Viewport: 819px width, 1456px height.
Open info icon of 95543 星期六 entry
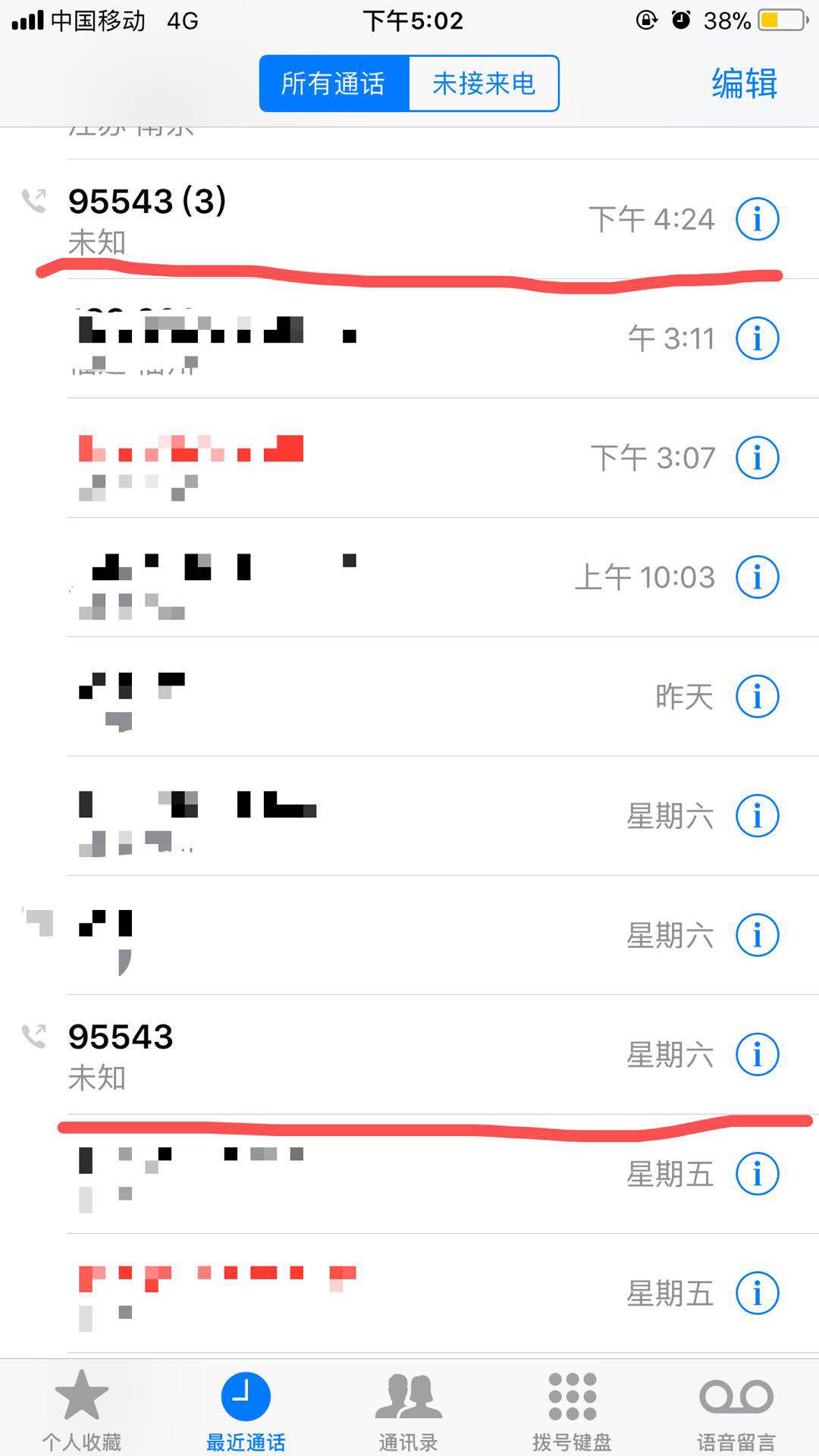tap(758, 1055)
